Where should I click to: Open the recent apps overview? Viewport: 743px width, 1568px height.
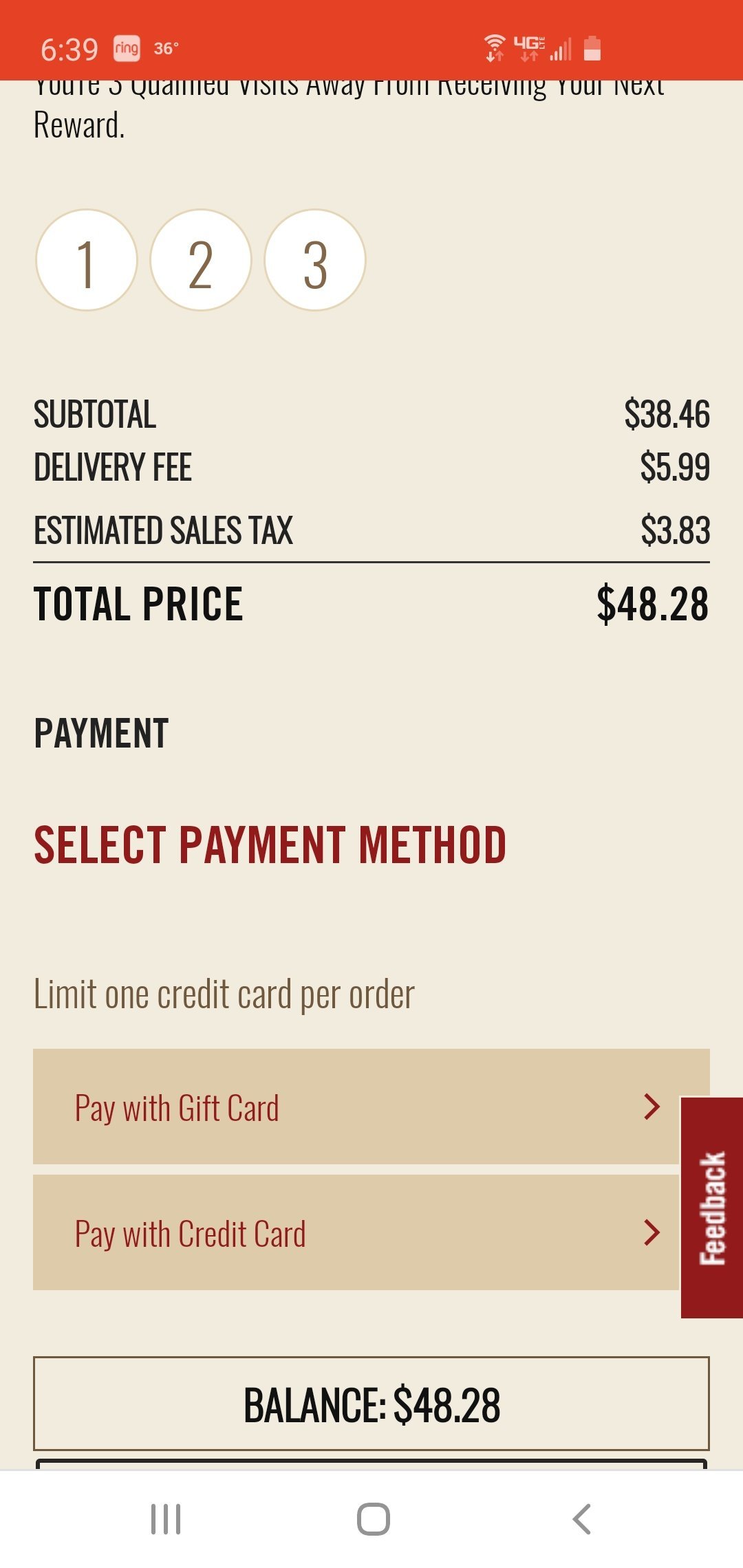click(x=165, y=1519)
